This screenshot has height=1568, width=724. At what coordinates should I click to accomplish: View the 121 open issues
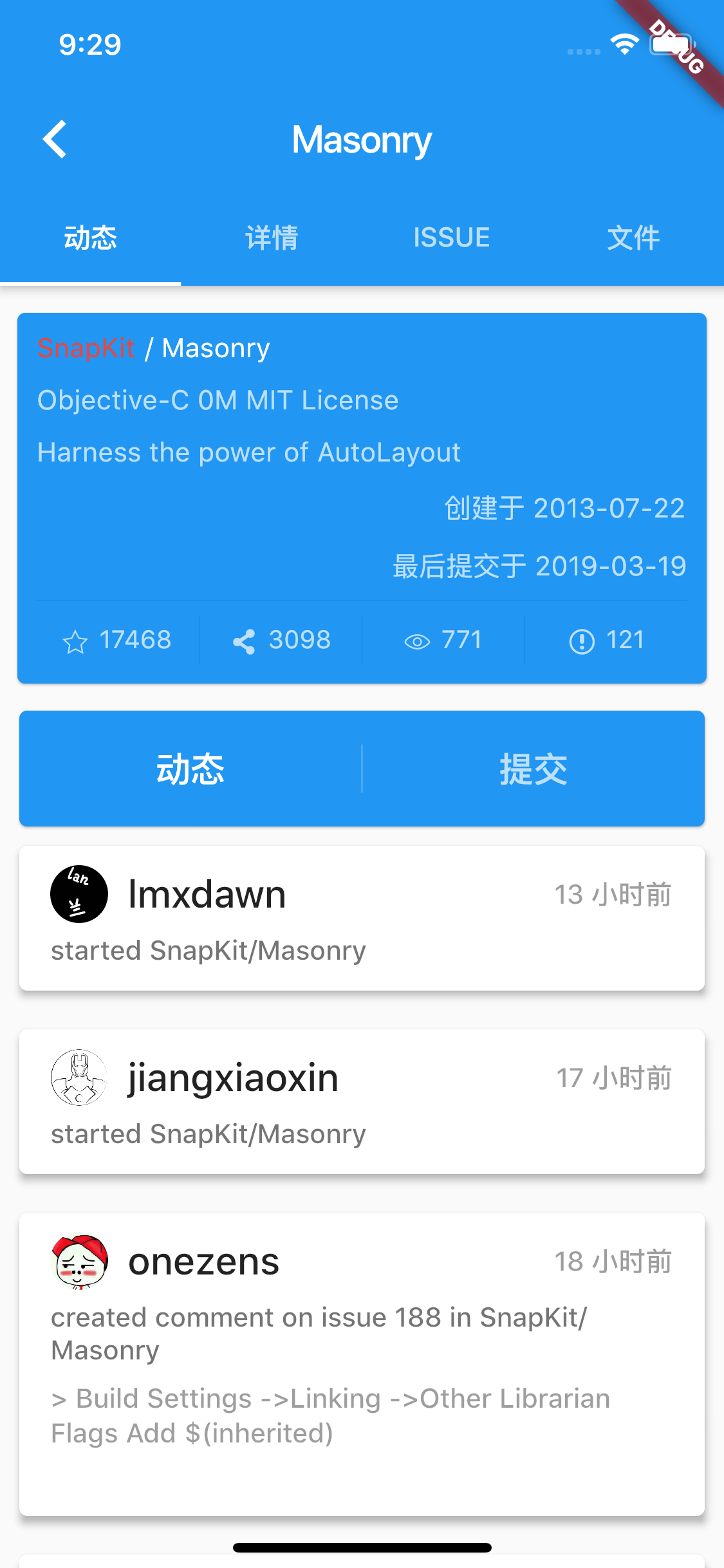click(x=606, y=640)
